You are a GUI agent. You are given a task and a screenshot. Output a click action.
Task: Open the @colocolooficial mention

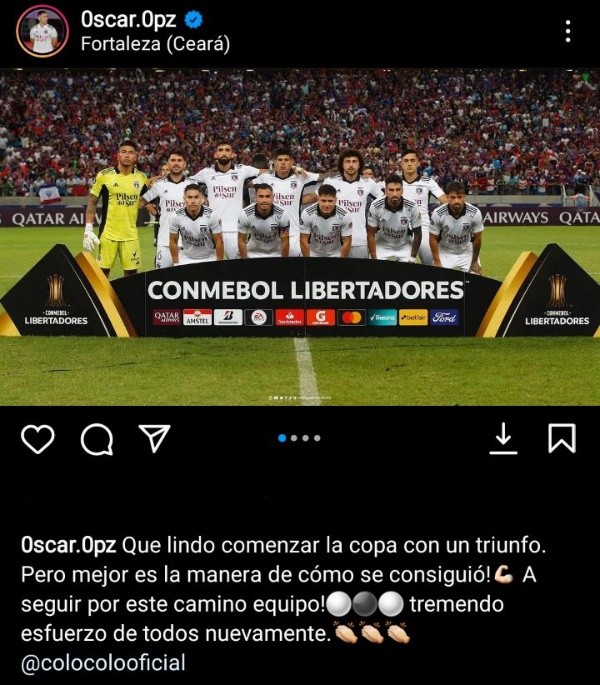click(103, 662)
